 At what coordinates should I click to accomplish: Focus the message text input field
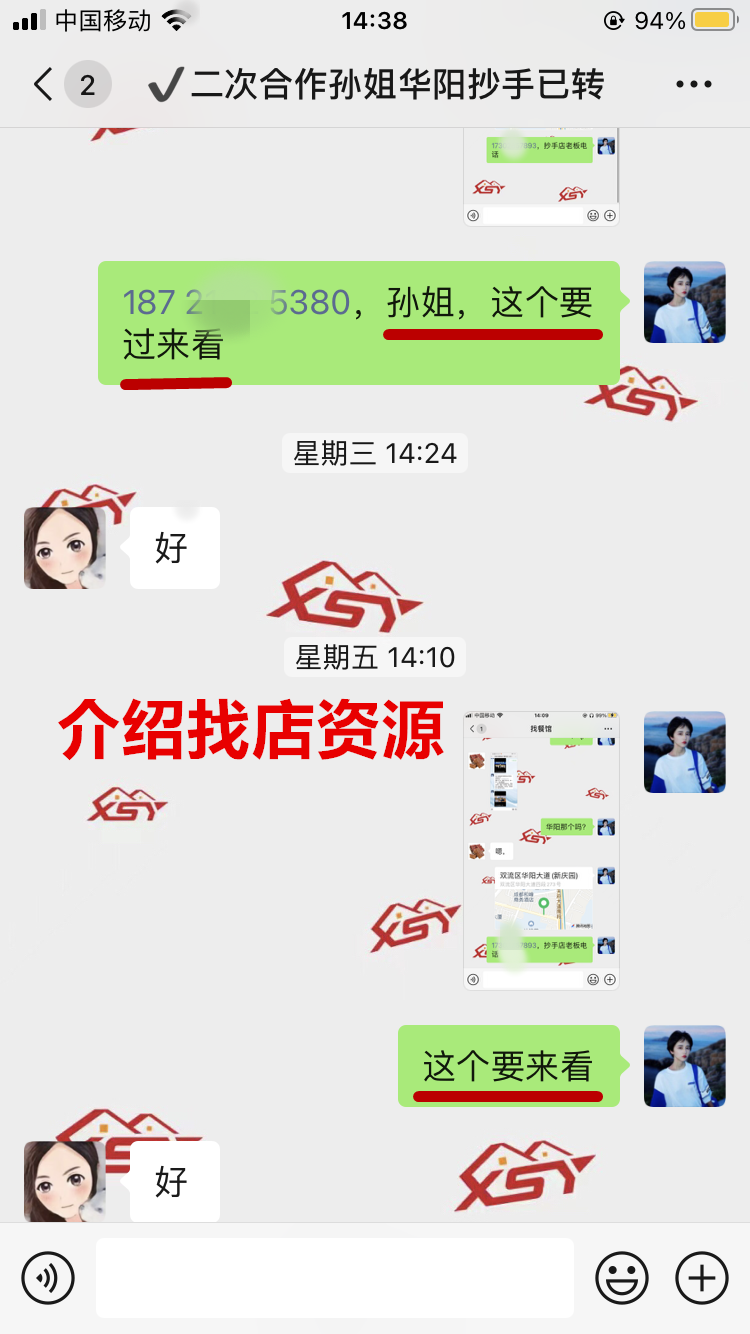pos(335,1277)
